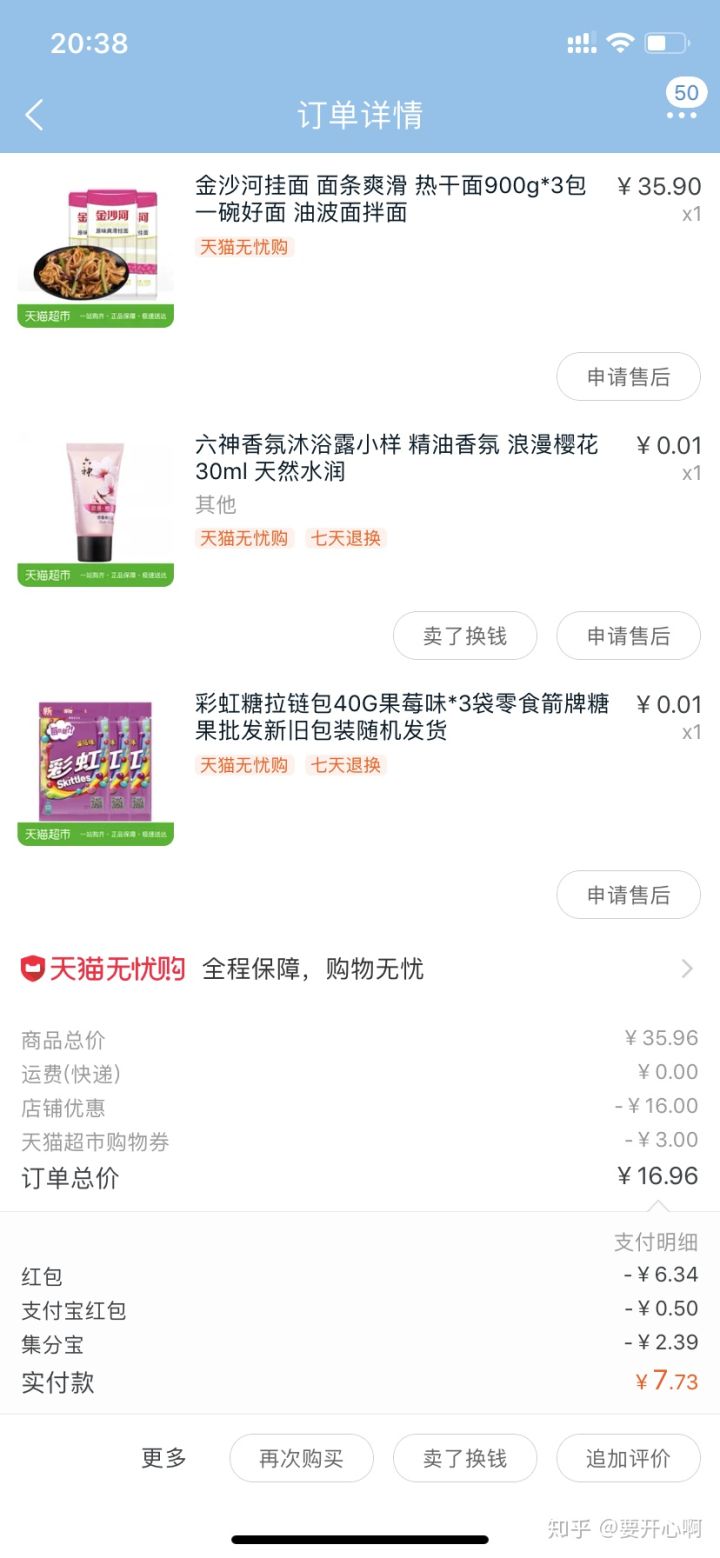
Task: Tap 卖了换钱 for the 六神沐浴露 item
Action: (465, 636)
